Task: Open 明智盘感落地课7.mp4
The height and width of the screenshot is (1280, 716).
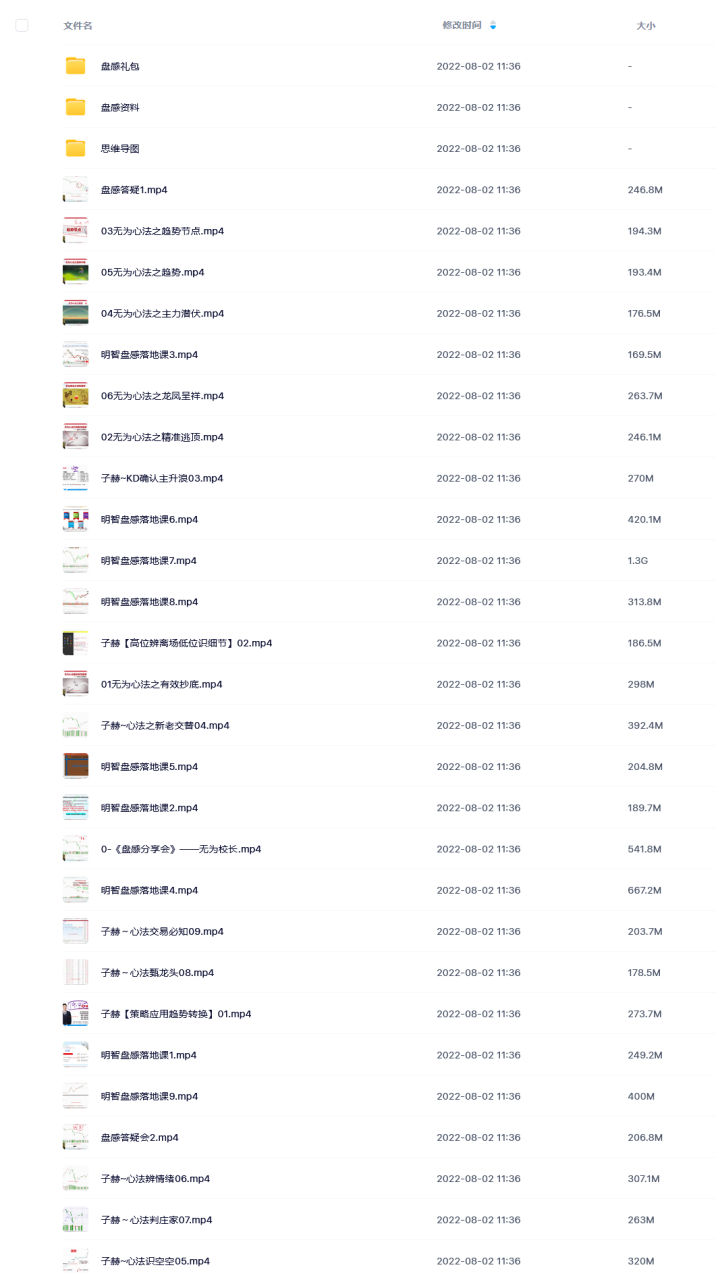Action: coord(149,561)
